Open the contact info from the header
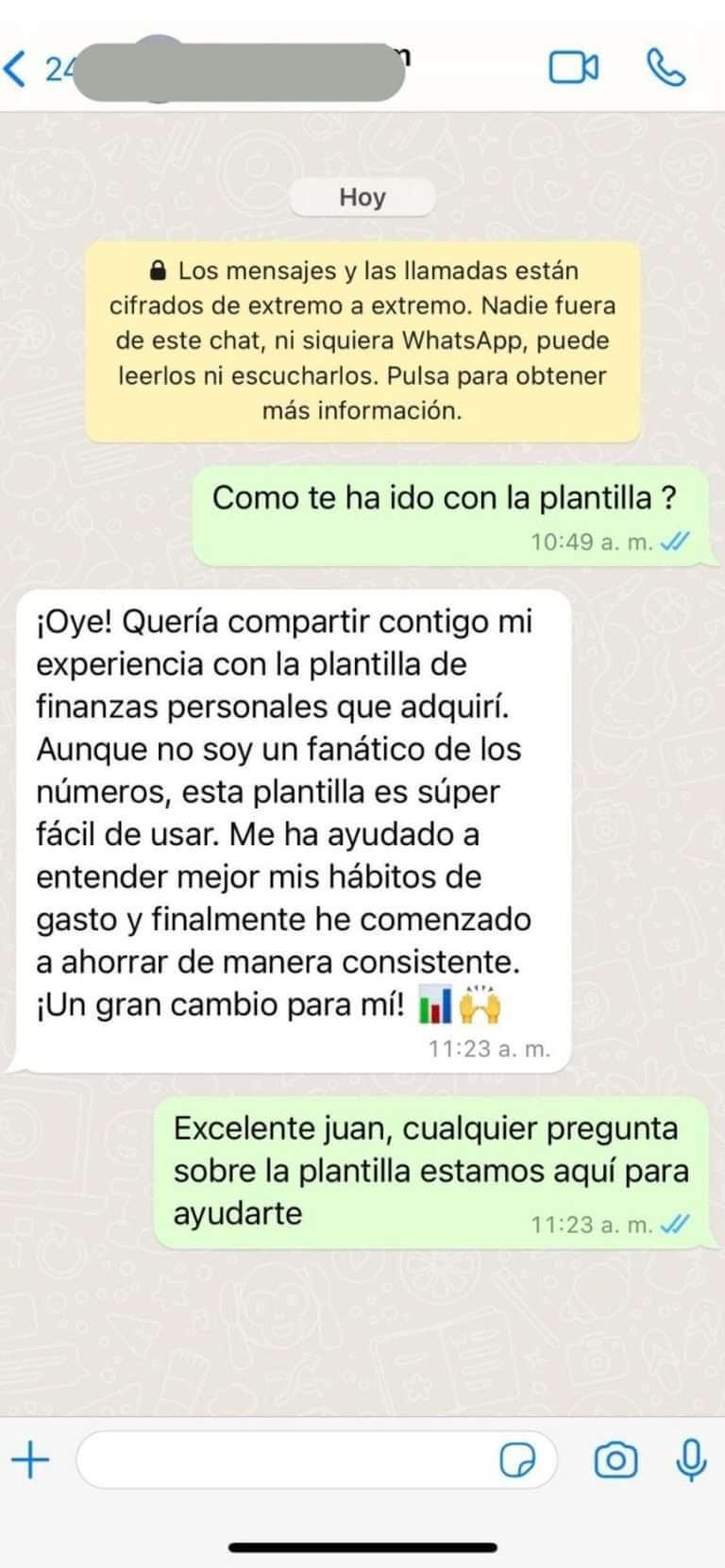This screenshot has height=1568, width=725. click(x=236, y=70)
